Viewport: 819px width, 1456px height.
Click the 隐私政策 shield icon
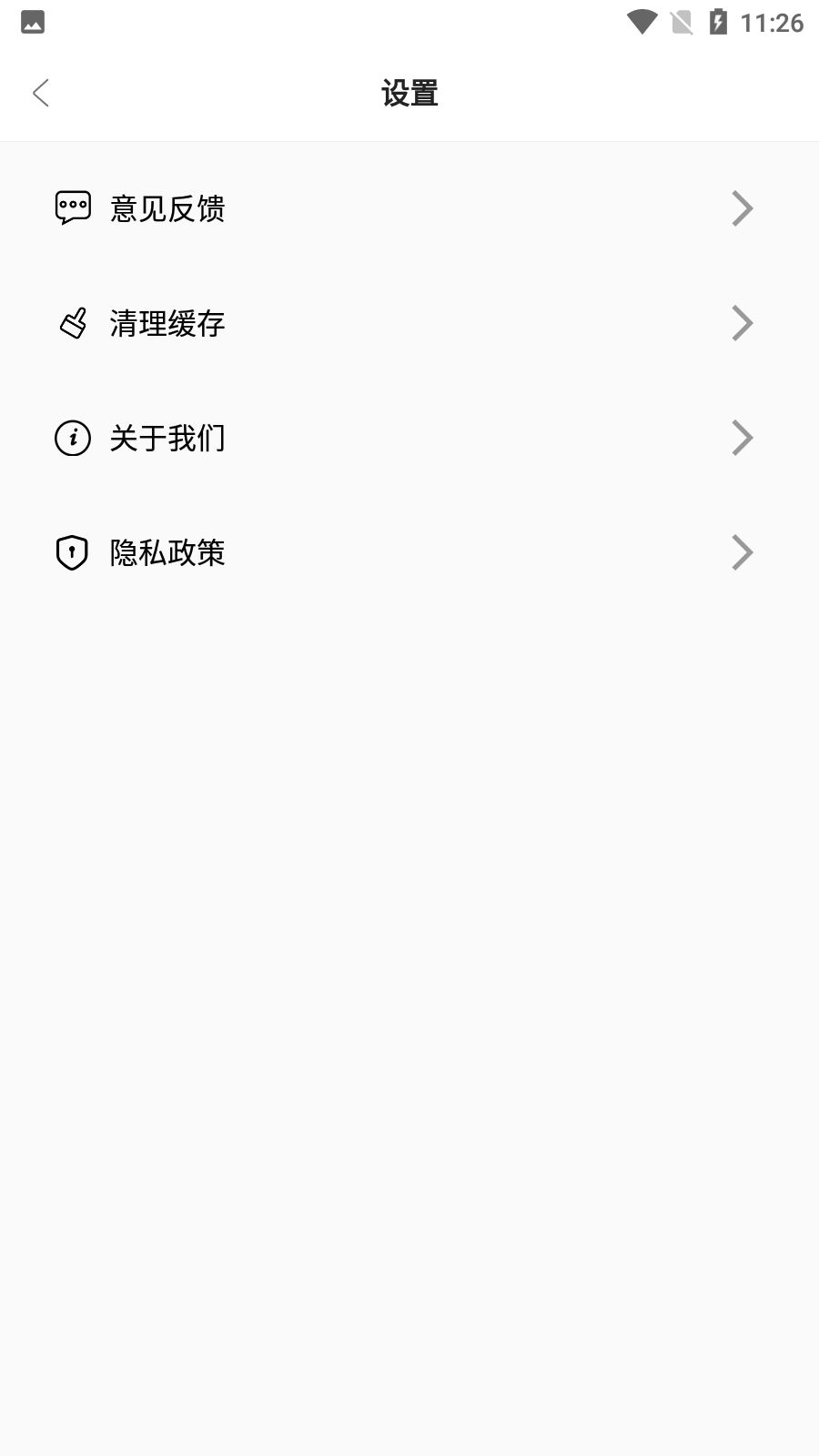point(74,552)
